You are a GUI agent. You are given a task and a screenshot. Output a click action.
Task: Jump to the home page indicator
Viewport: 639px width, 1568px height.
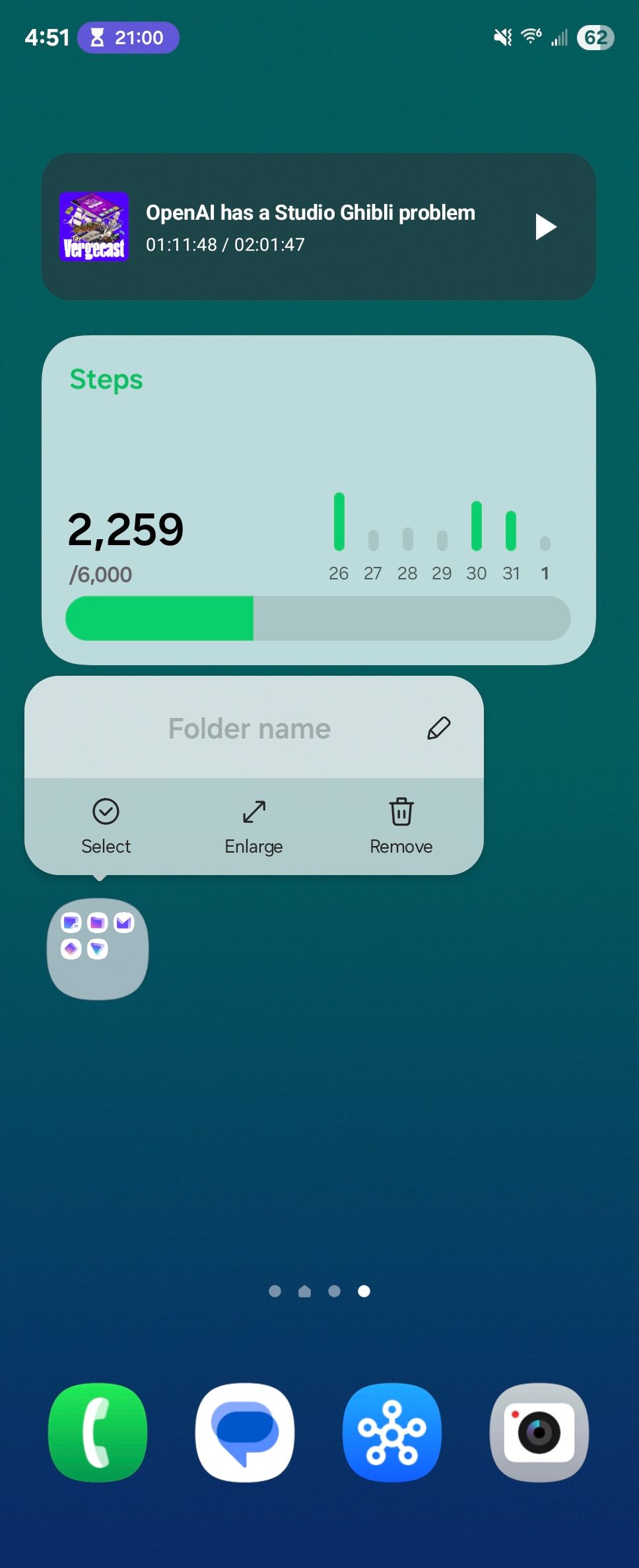click(x=304, y=1291)
